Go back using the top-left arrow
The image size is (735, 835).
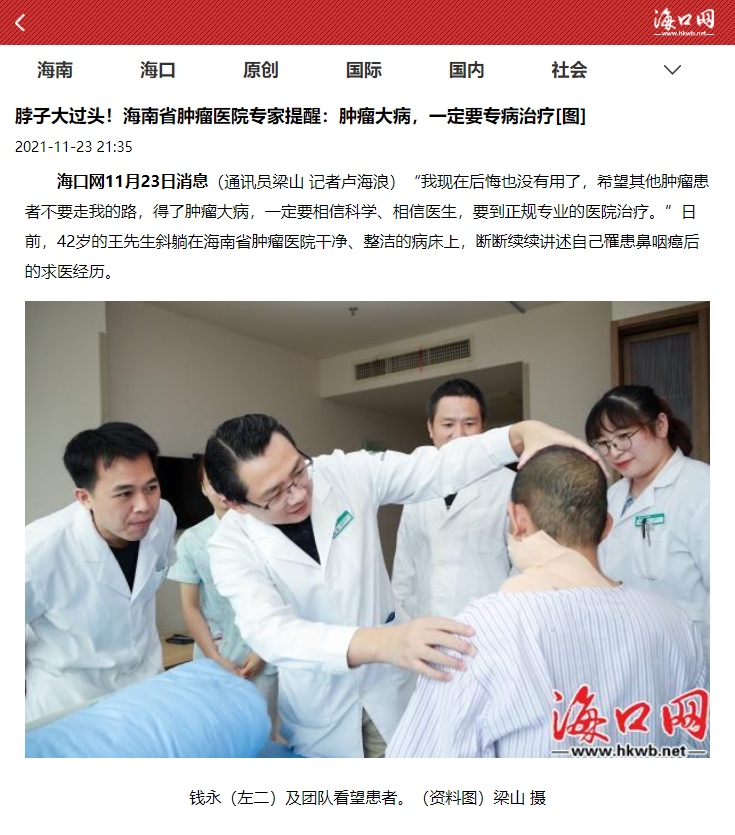coord(20,22)
